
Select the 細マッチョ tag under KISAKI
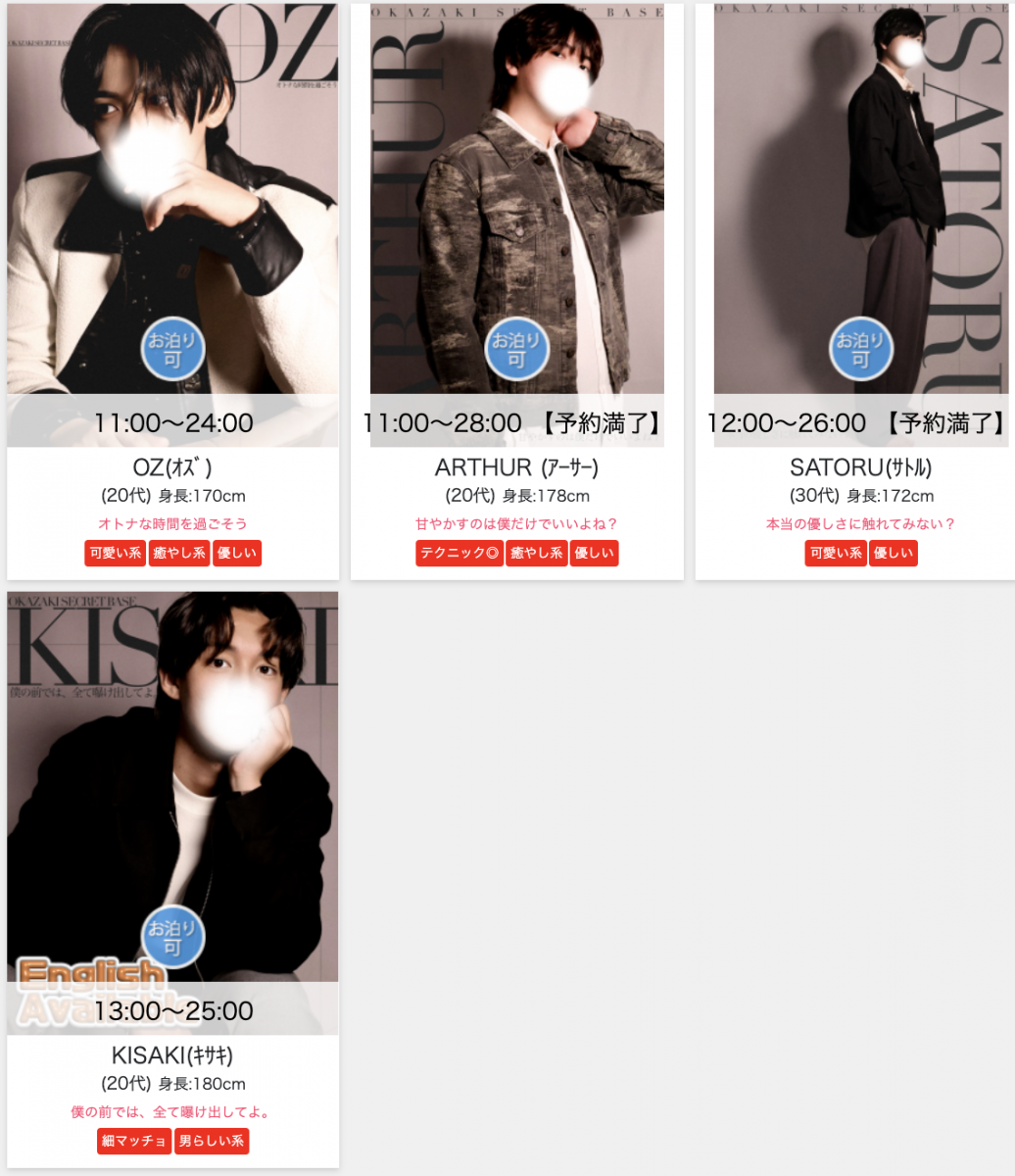click(x=134, y=1141)
